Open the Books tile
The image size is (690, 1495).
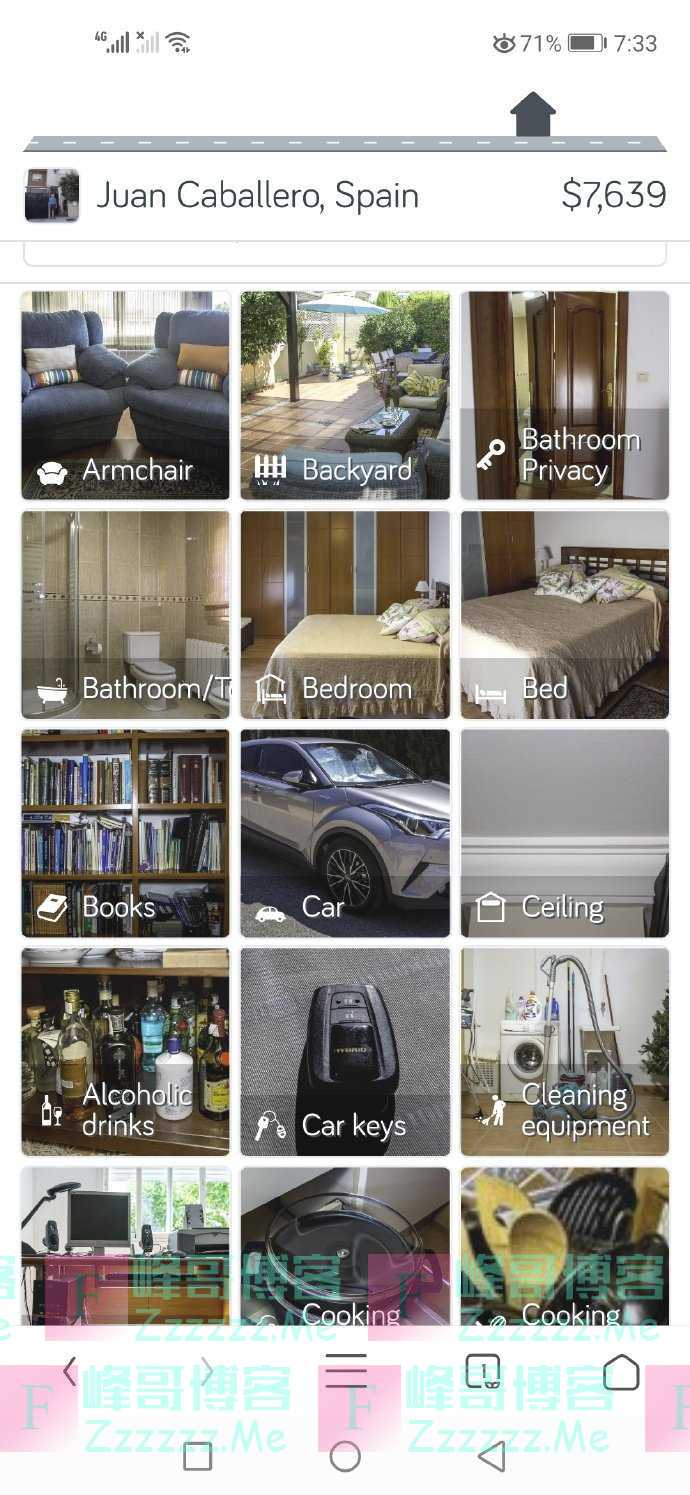point(125,833)
